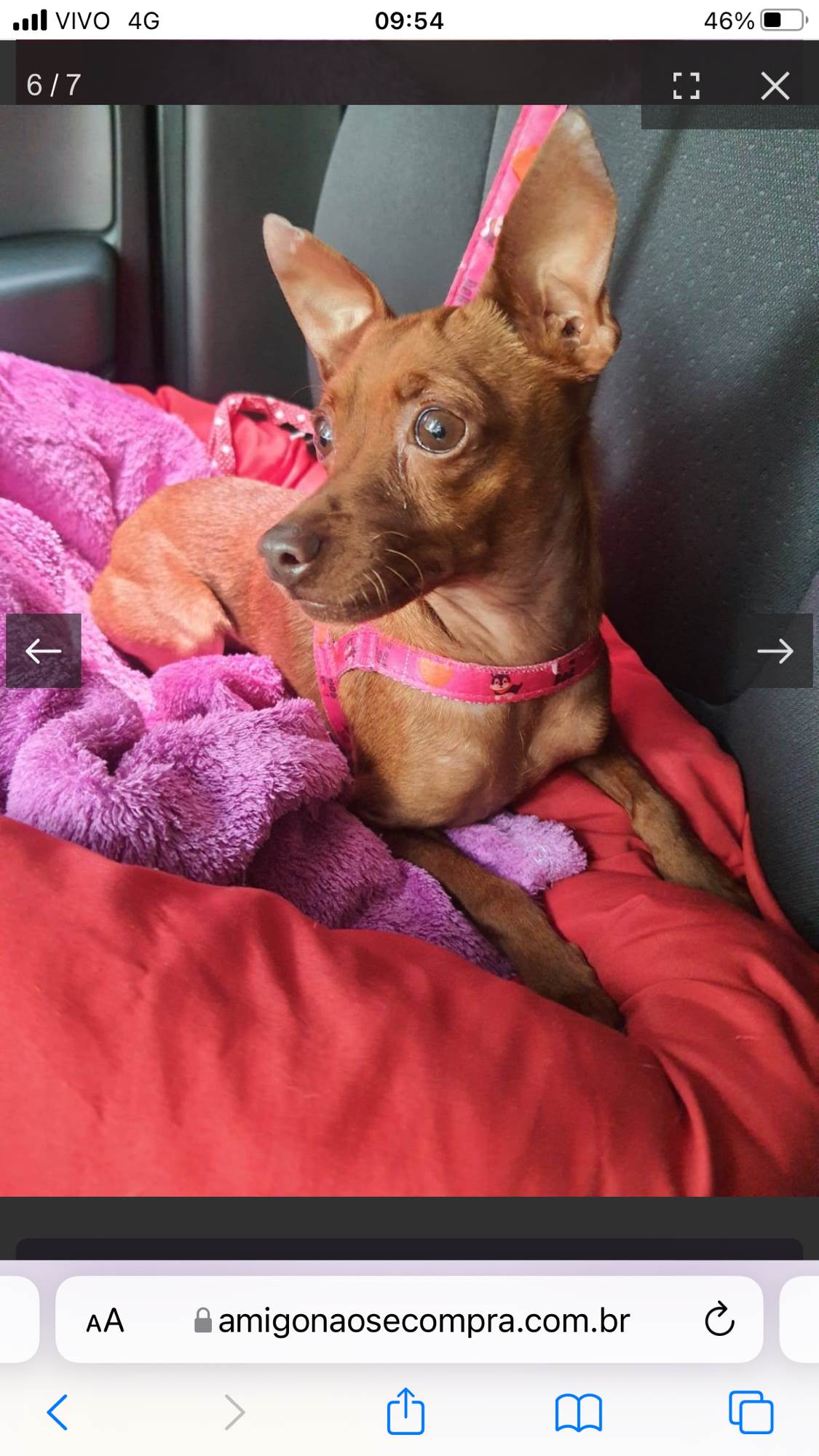This screenshot has height=1456, width=819.
Task: Close the photo gallery viewer
Action: click(x=775, y=86)
